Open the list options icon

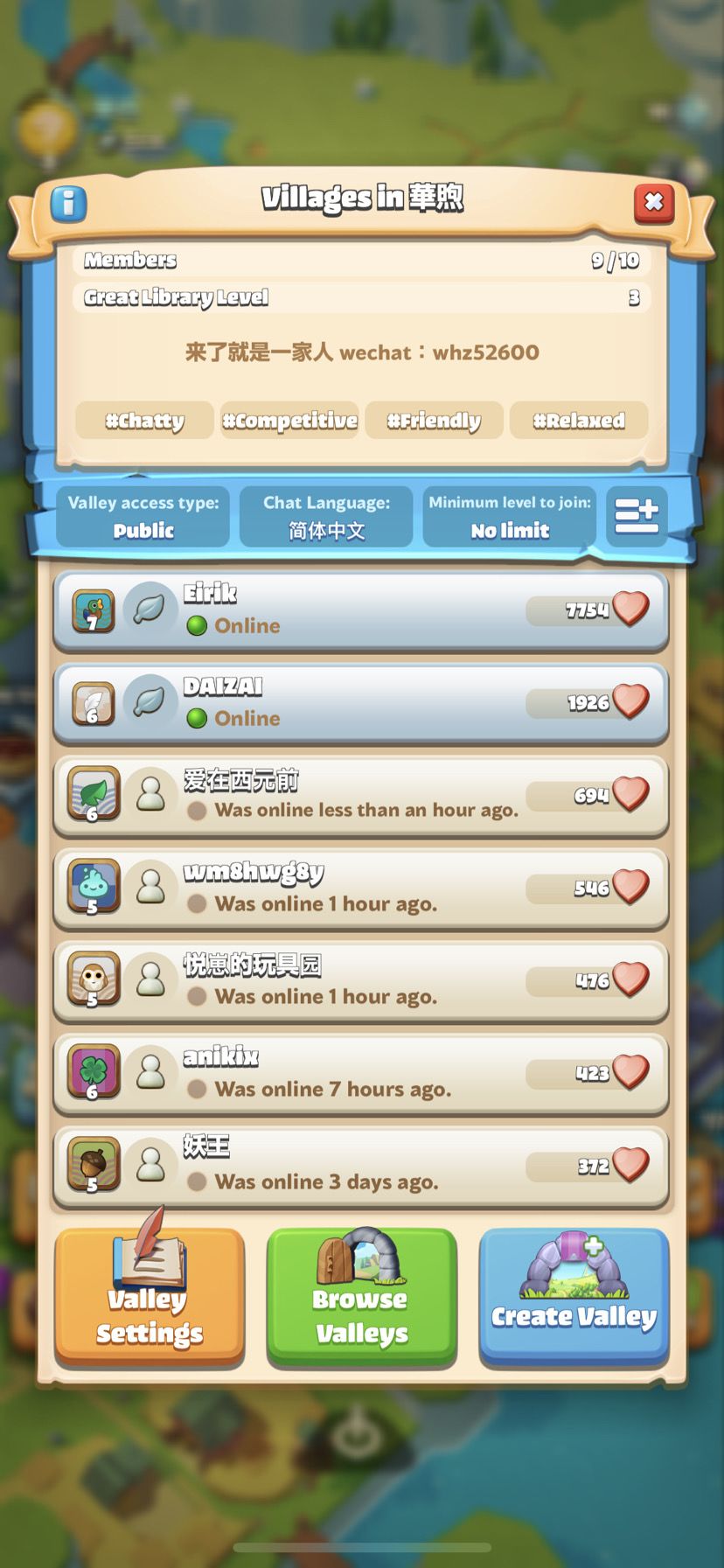click(x=637, y=516)
